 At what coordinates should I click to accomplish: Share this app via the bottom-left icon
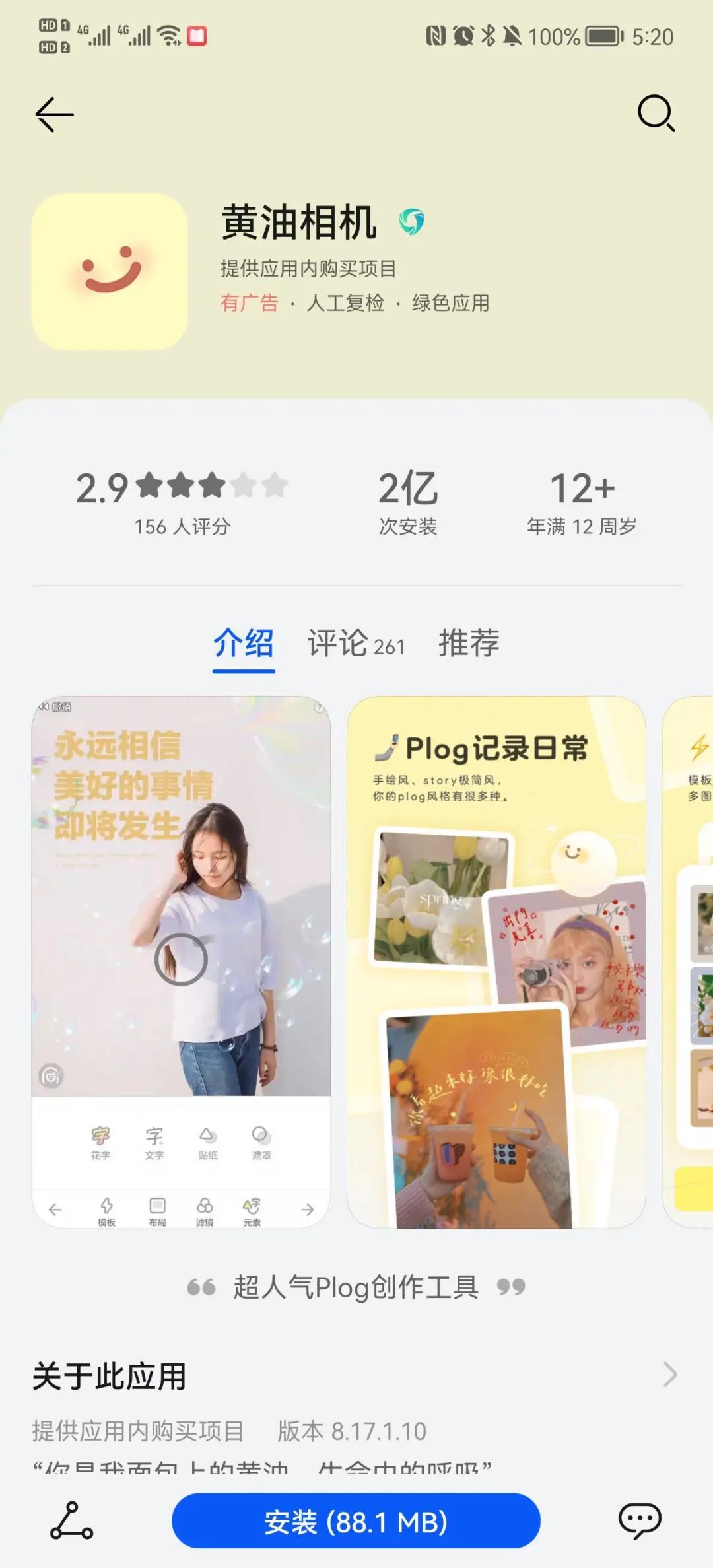point(71,1521)
